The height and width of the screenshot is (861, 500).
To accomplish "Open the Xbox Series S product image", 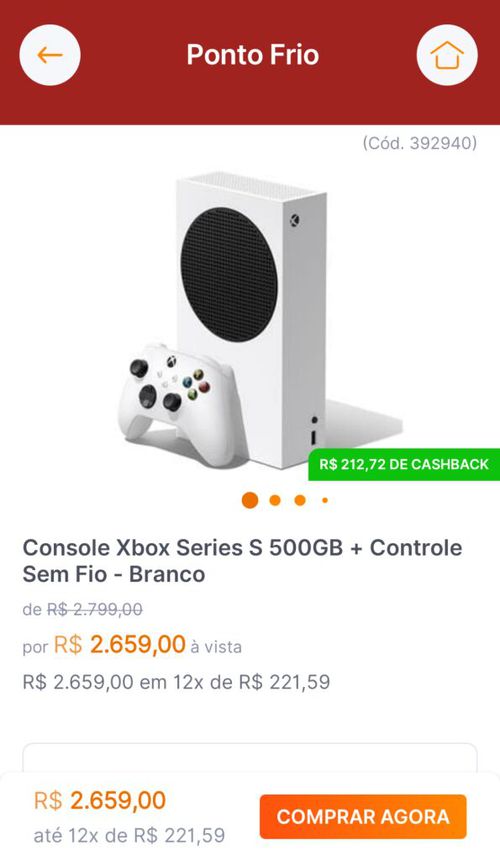I will [x=260, y=320].
